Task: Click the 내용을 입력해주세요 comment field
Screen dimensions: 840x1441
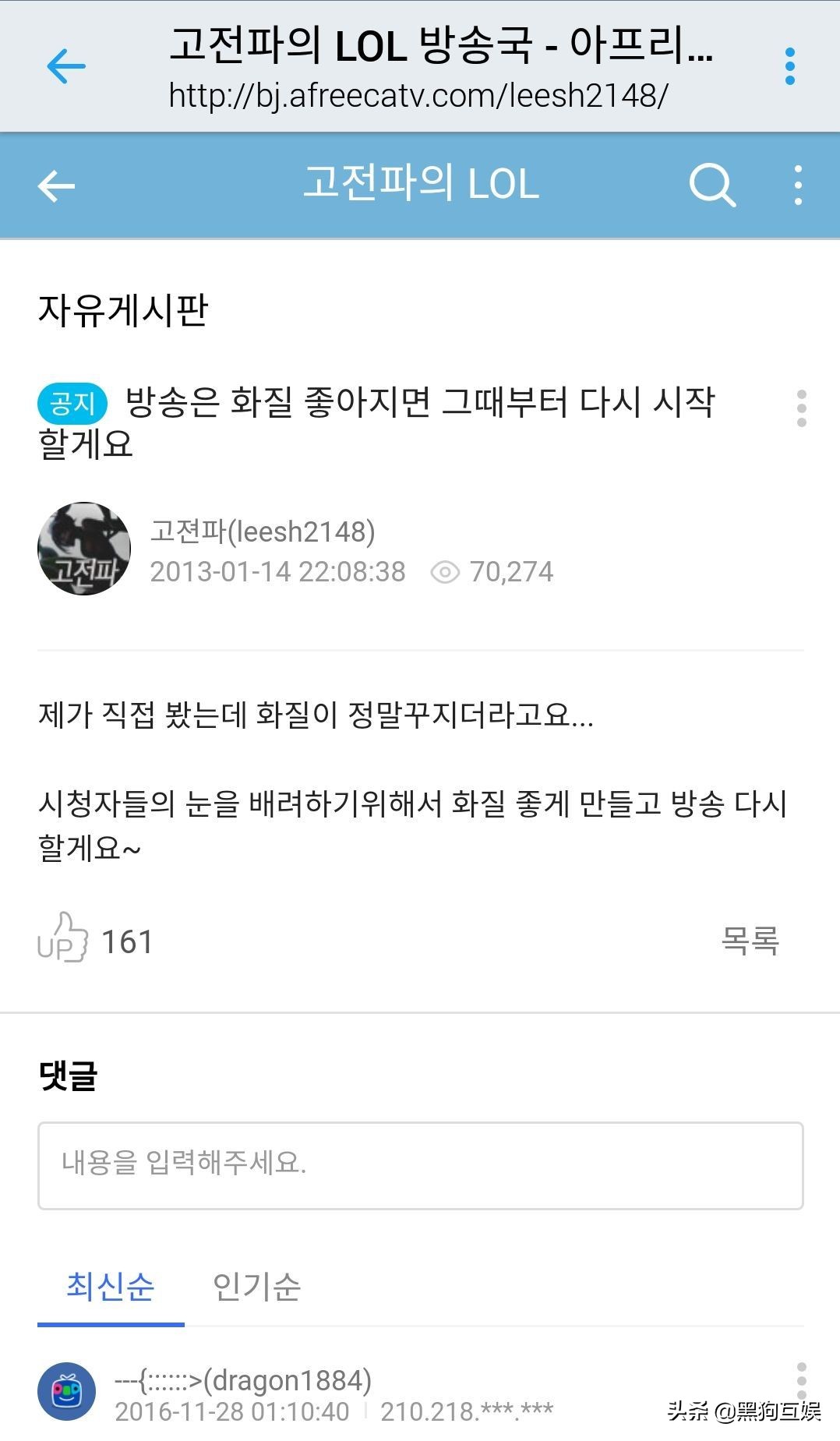Action: pyautogui.click(x=420, y=1164)
